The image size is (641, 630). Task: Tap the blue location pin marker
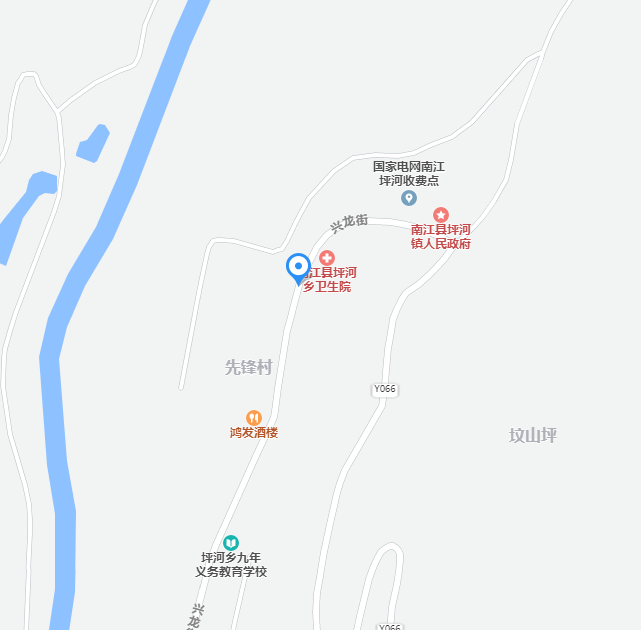[x=298, y=267]
